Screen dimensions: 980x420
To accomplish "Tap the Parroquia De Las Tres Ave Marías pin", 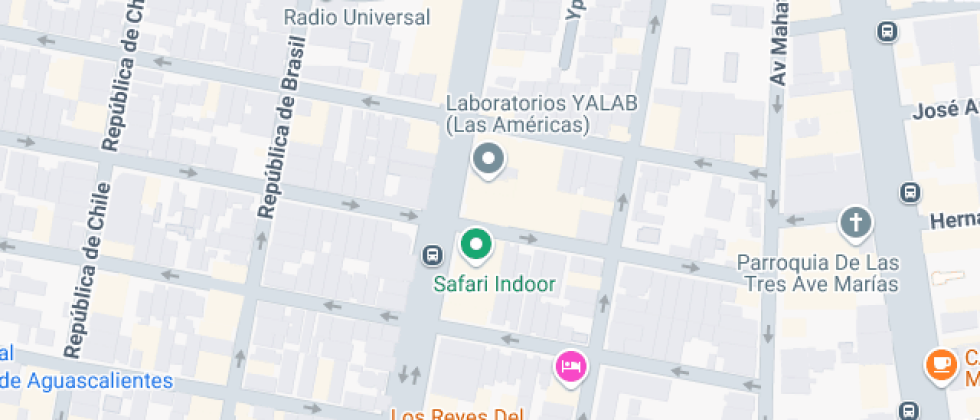I will [x=855, y=222].
